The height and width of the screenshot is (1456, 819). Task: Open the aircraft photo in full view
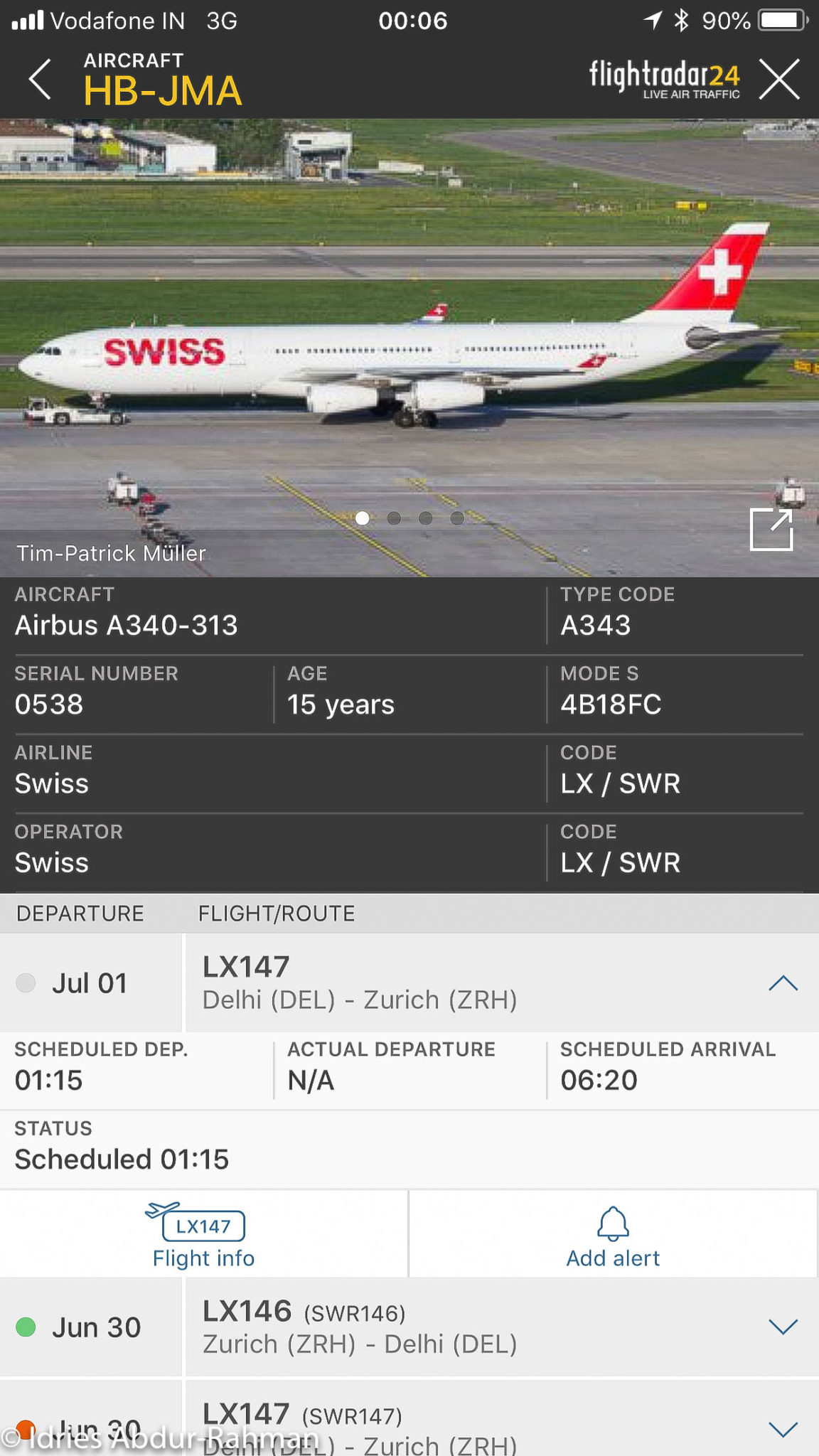771,530
